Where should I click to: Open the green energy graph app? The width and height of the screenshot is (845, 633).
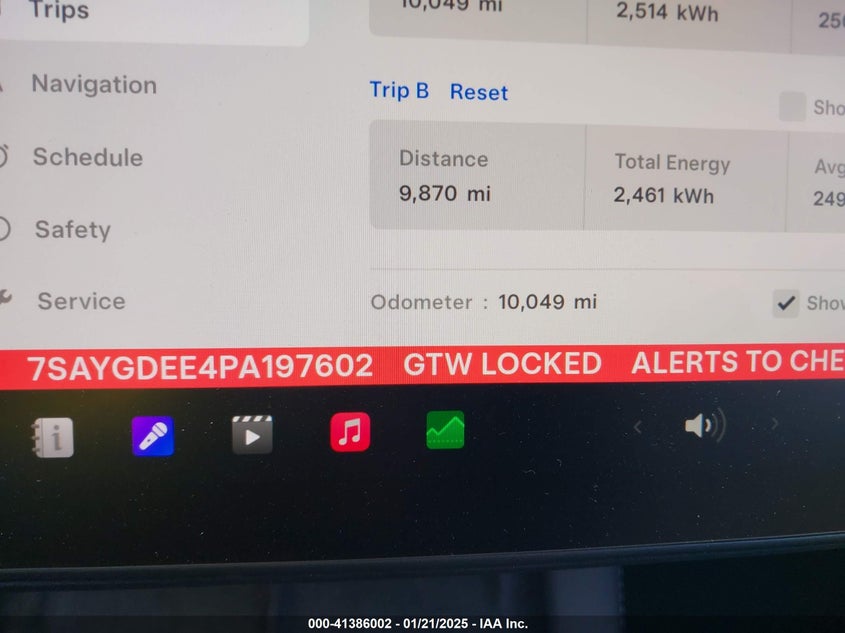pyautogui.click(x=445, y=430)
